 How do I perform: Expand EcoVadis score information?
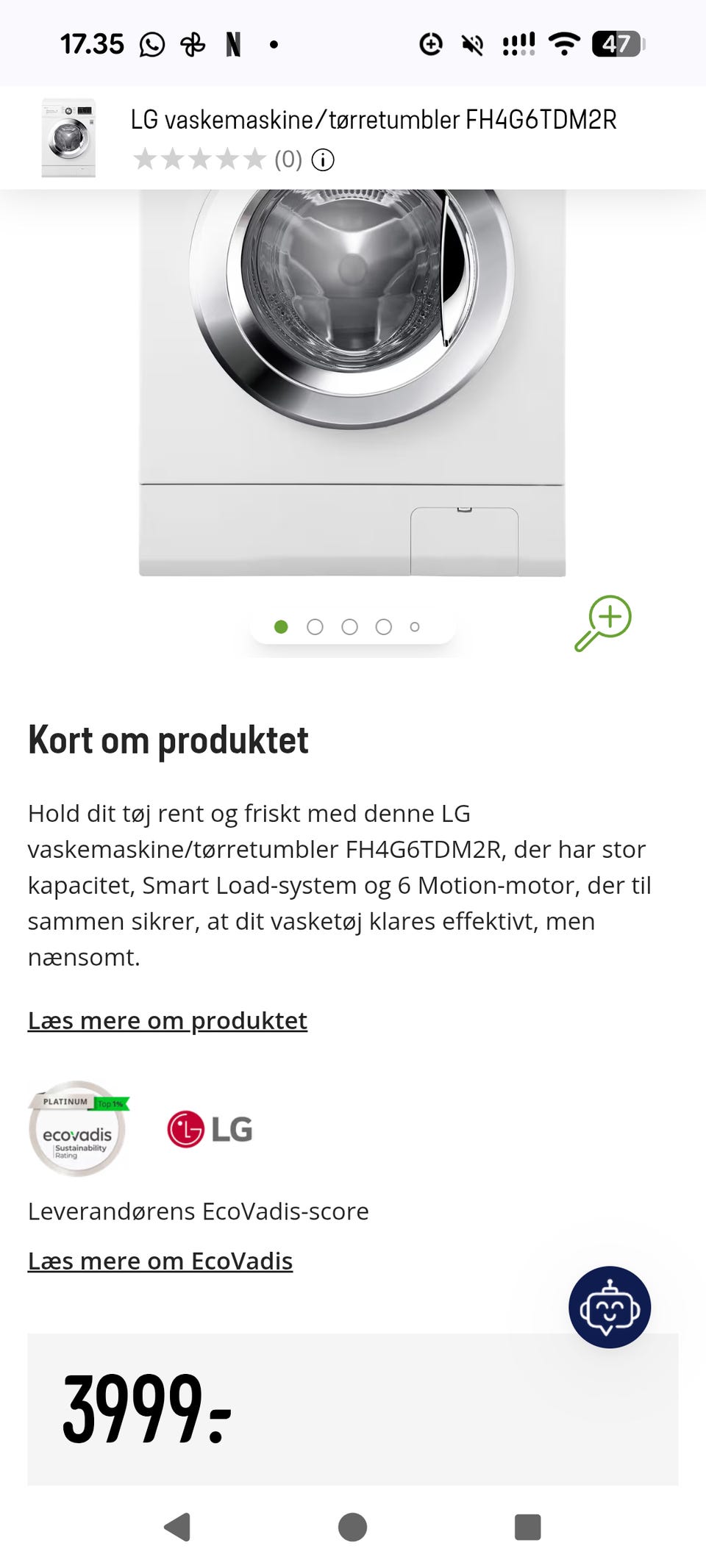pos(160,1260)
